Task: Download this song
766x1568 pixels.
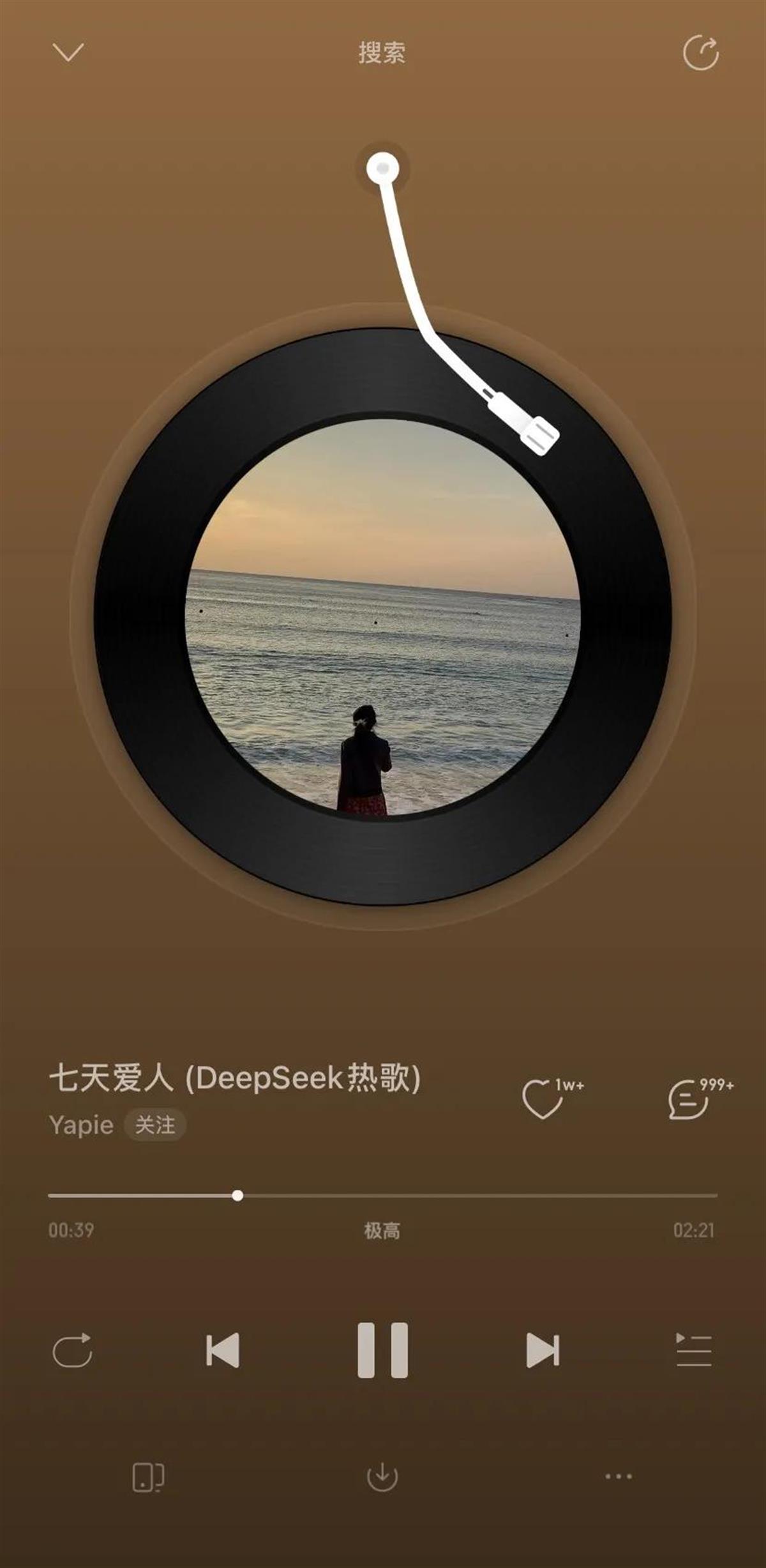Action: (382, 1477)
